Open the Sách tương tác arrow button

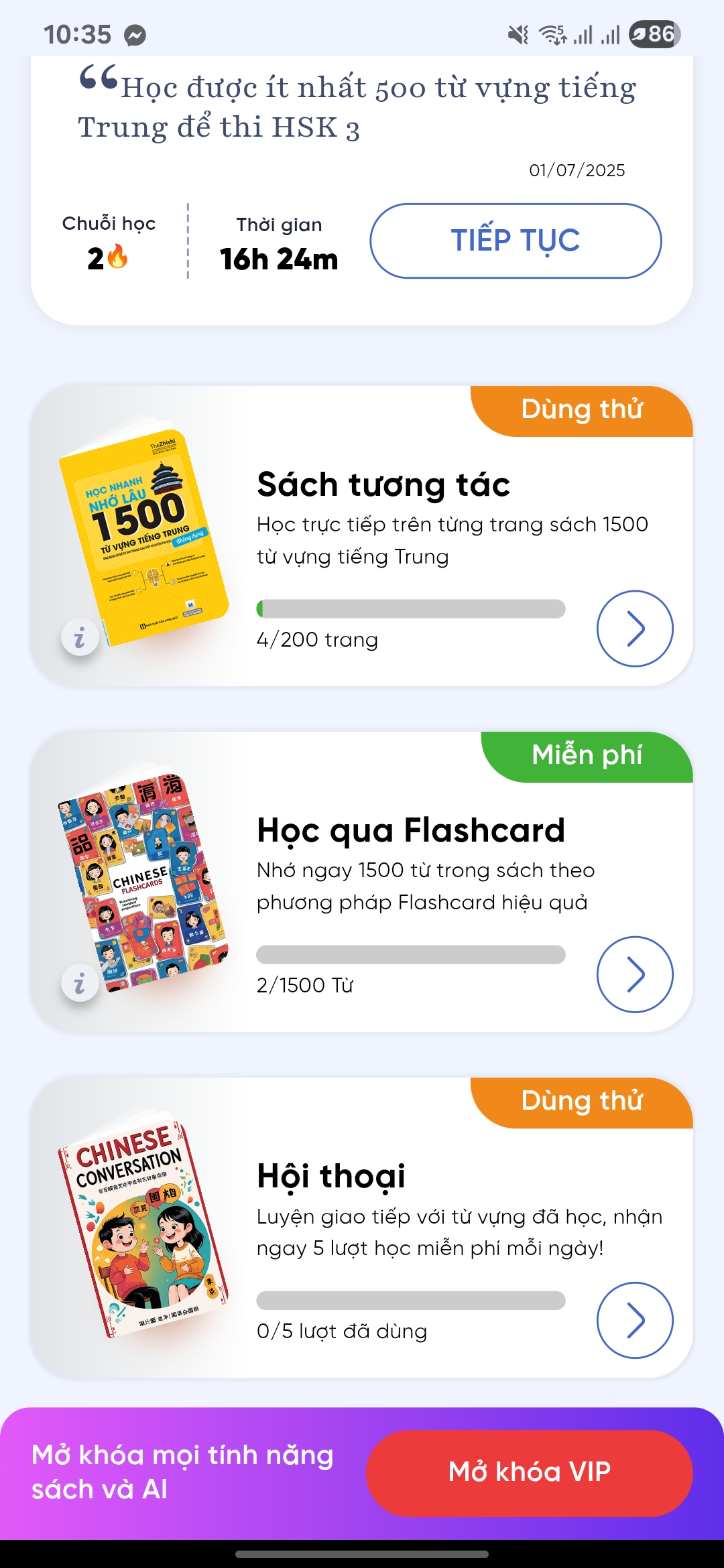pyautogui.click(x=635, y=629)
